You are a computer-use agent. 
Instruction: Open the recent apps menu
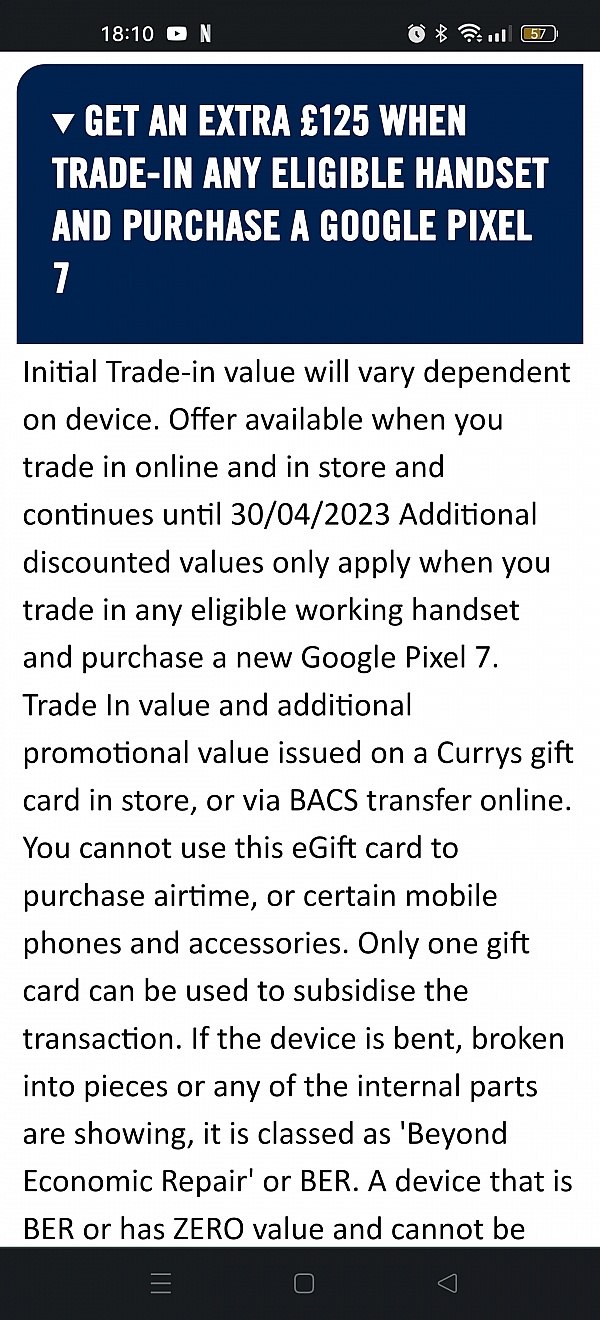click(160, 1283)
